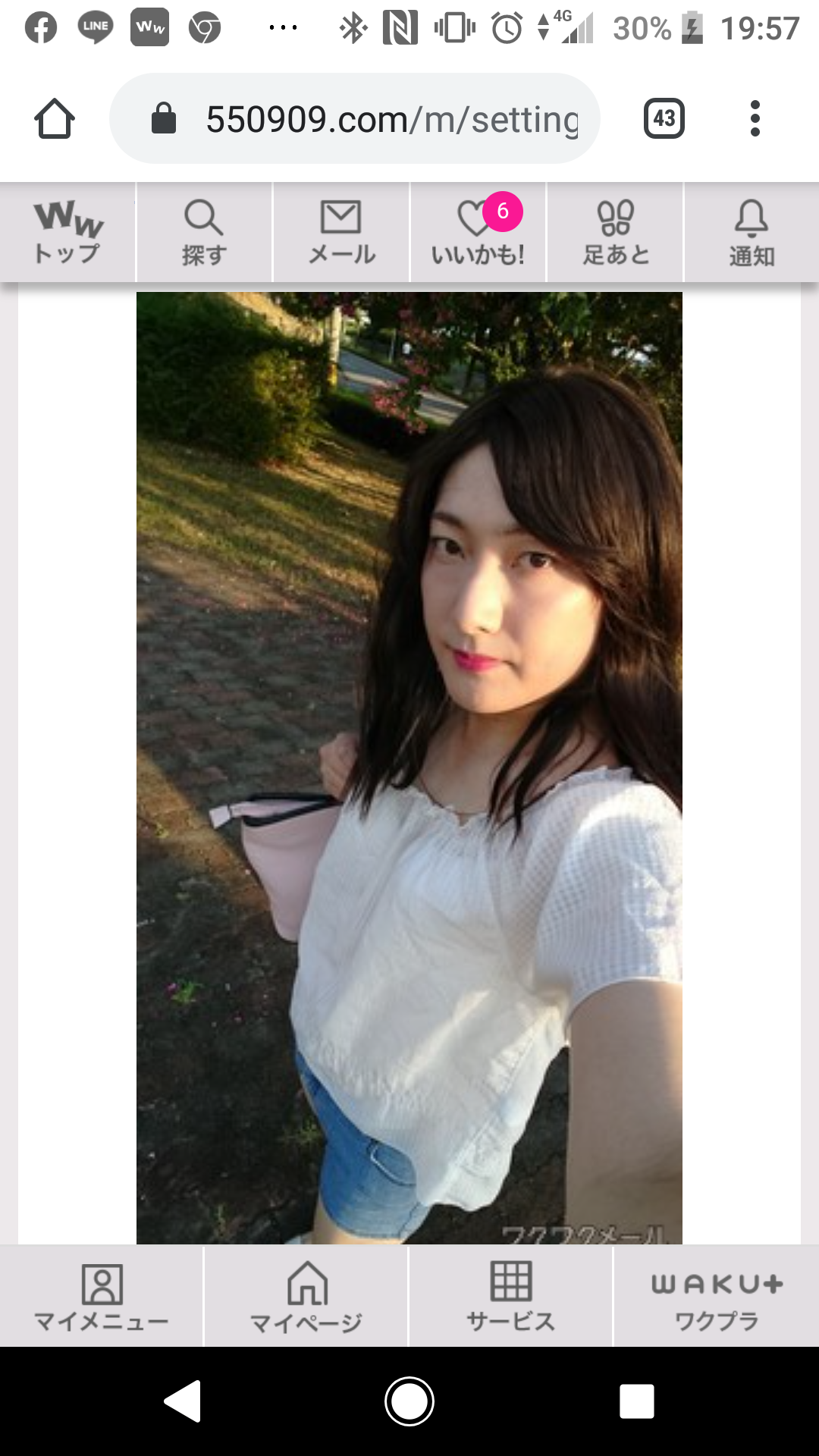Image resolution: width=819 pixels, height=1456 pixels.
Task: Go to the トップ tab
Action: pos(68,233)
